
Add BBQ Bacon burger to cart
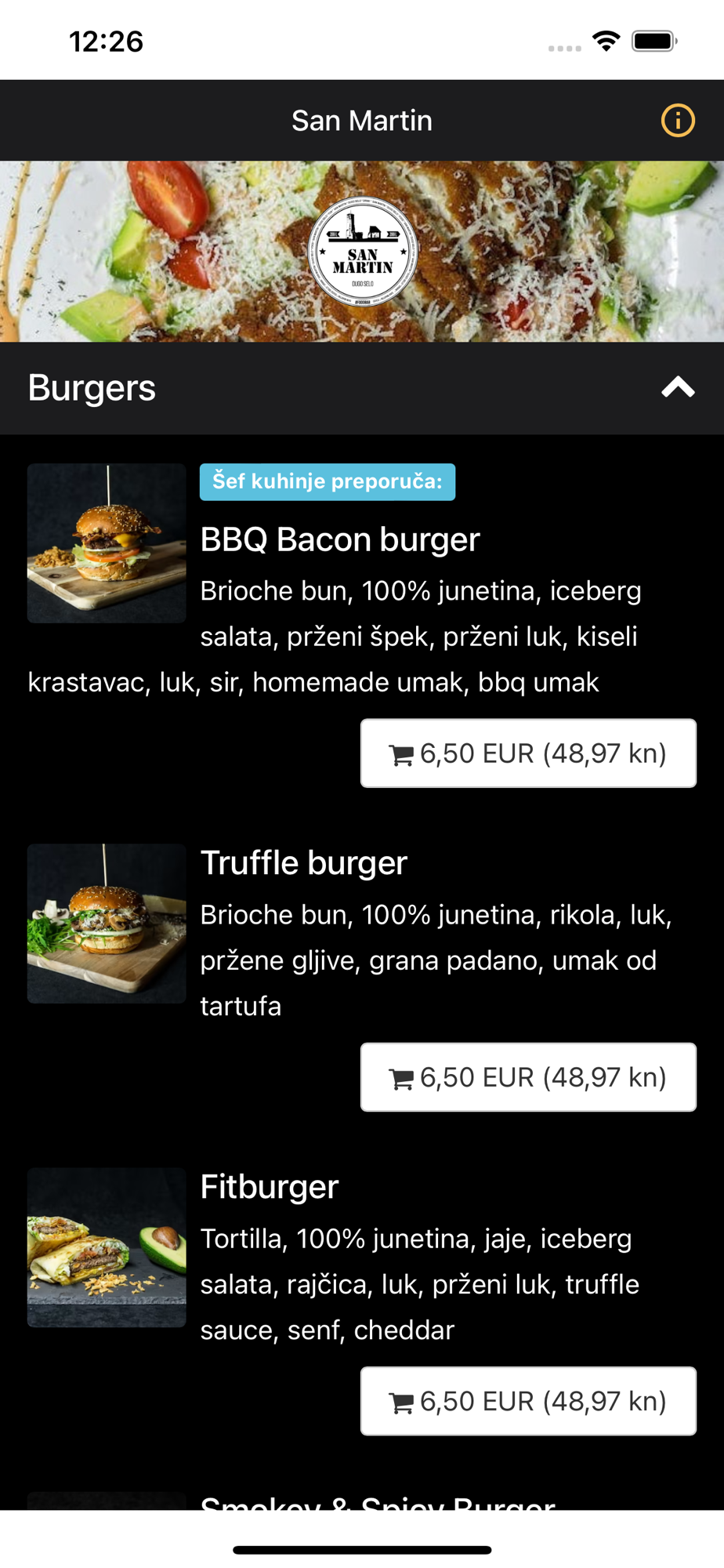pos(528,753)
